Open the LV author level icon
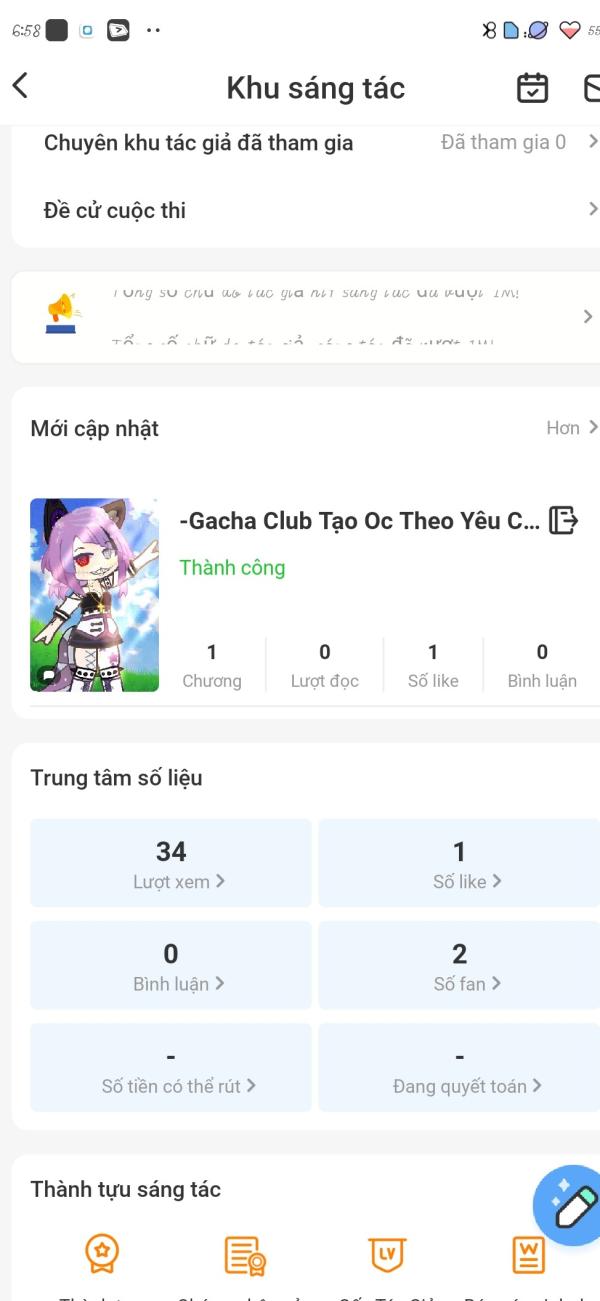This screenshot has height=1301, width=600. pyautogui.click(x=386, y=1253)
